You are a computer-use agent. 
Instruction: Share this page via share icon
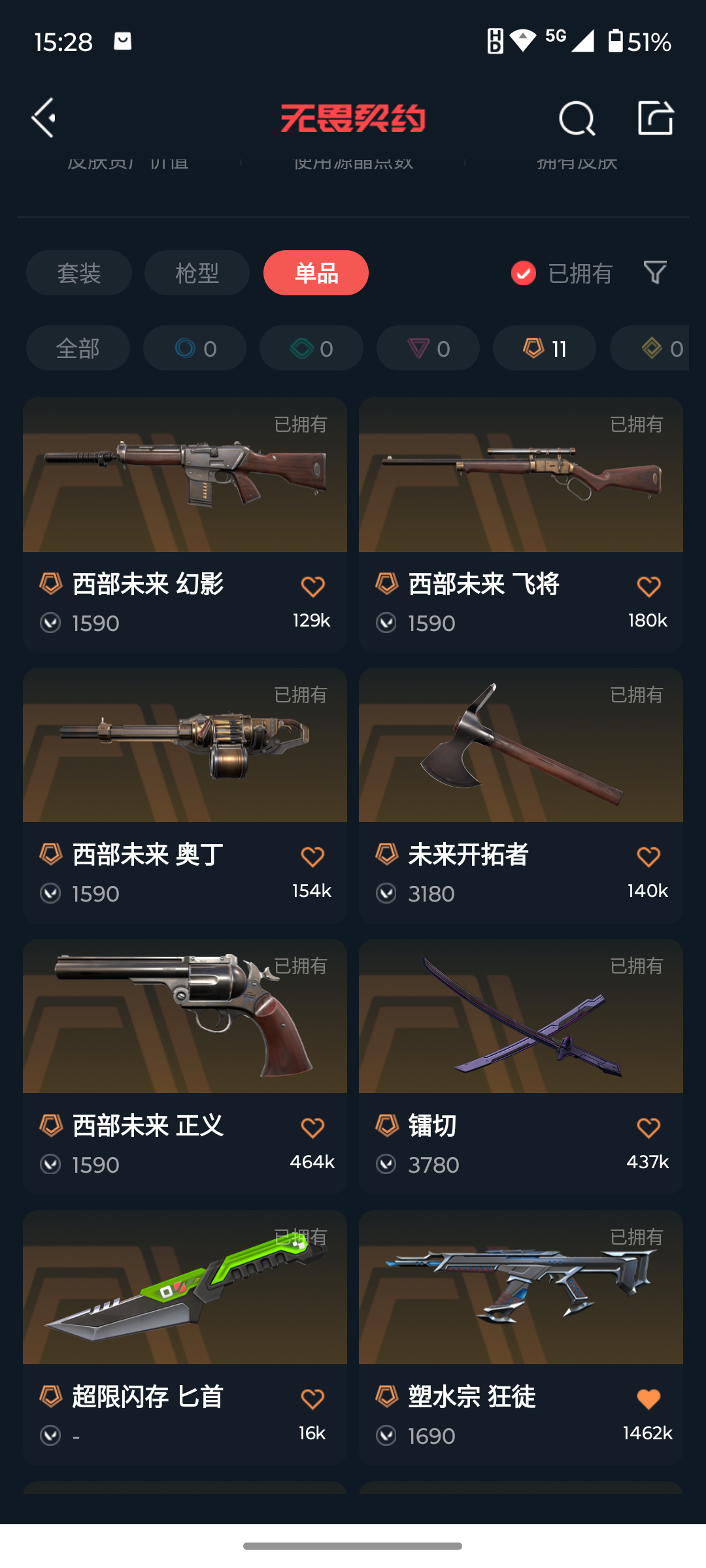[x=656, y=118]
